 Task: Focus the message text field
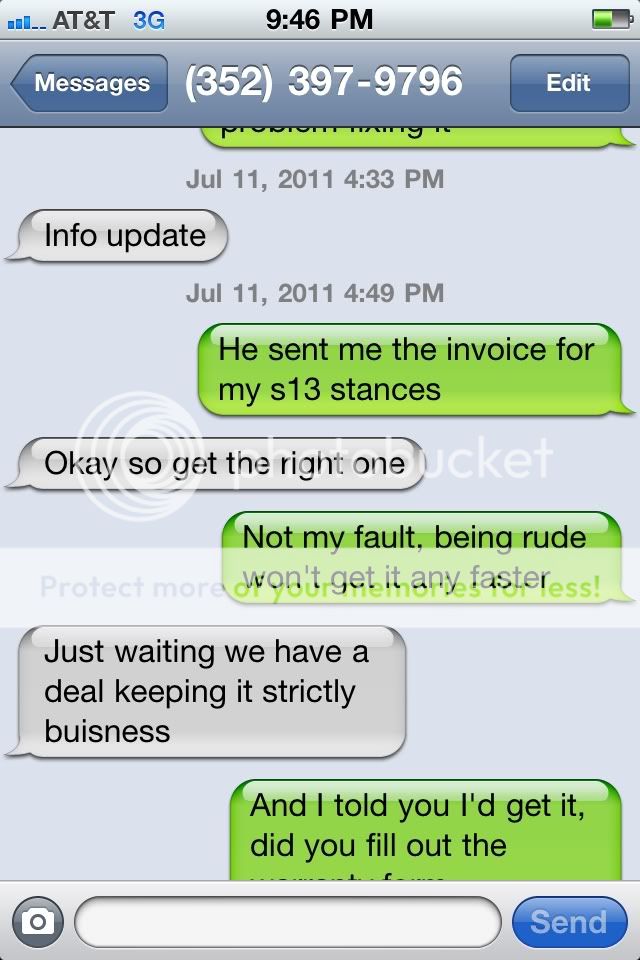(287, 921)
